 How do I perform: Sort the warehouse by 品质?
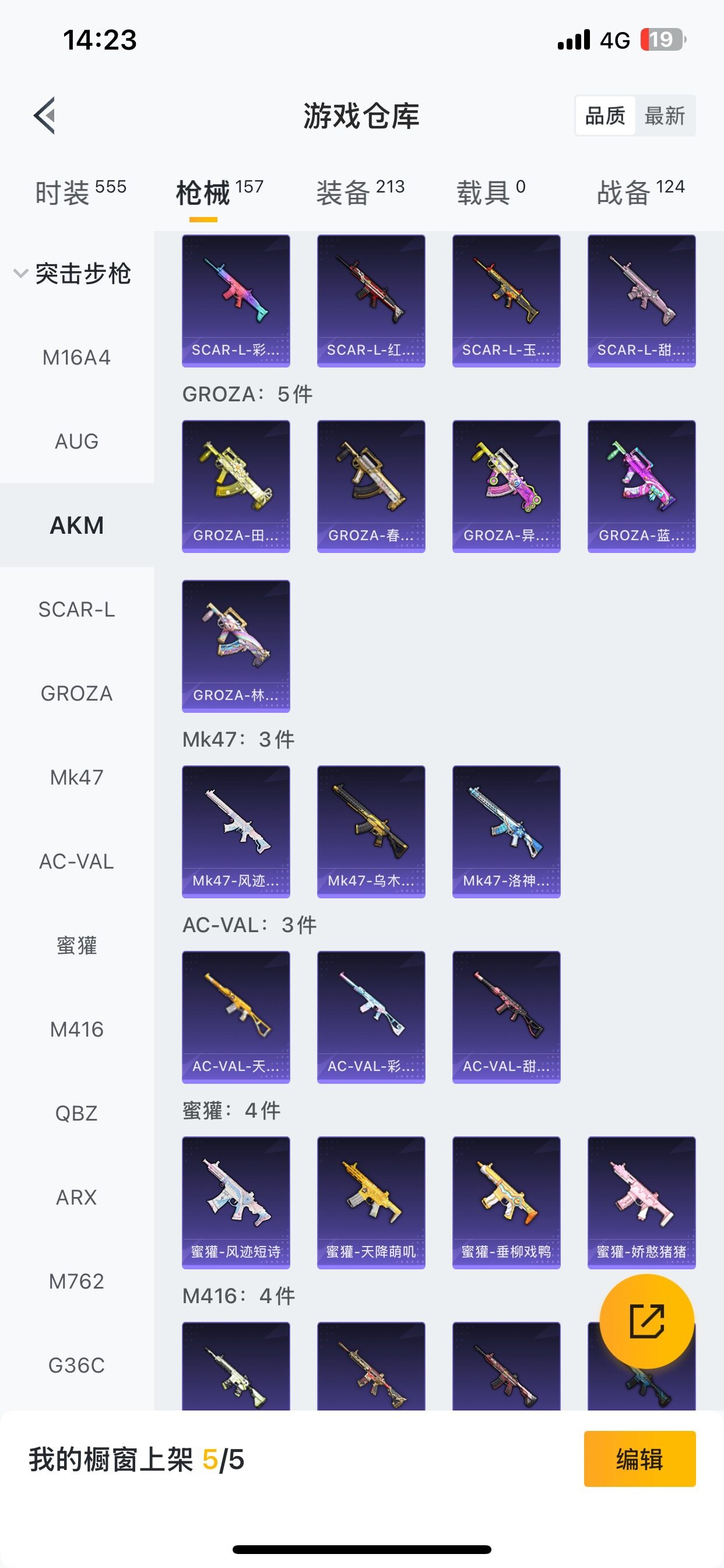point(605,116)
